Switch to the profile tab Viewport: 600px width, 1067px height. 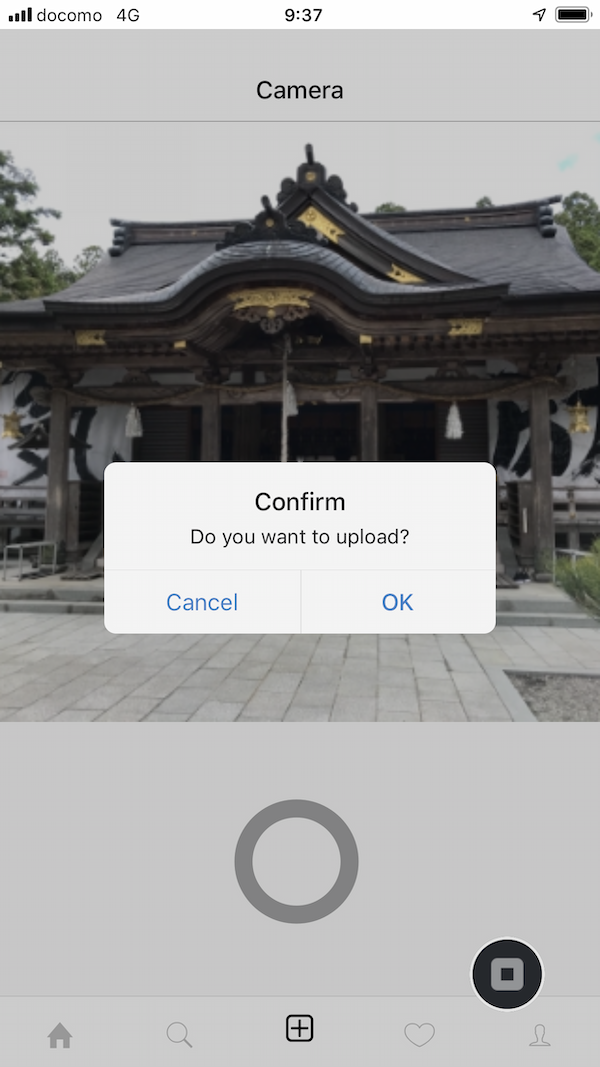[x=539, y=1035]
